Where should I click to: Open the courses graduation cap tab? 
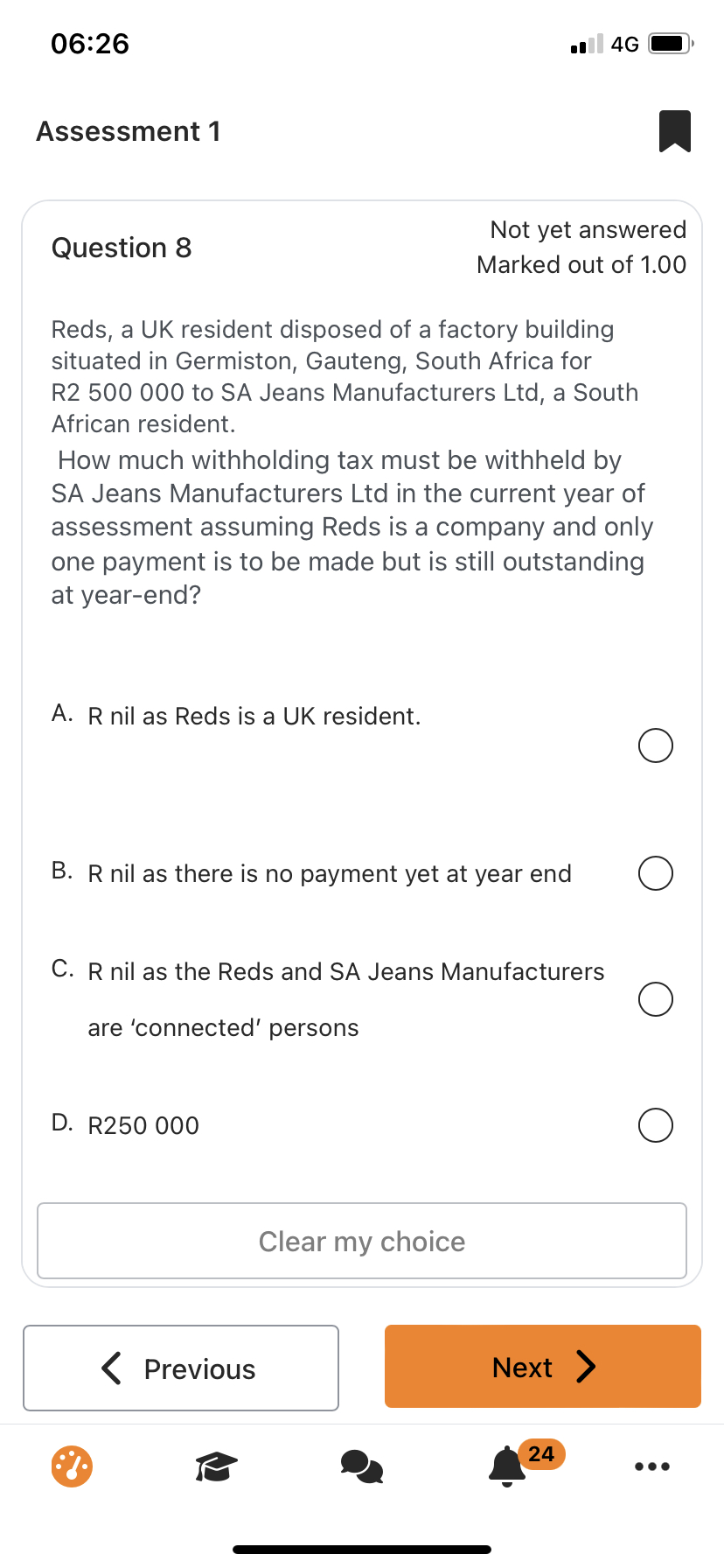216,1466
